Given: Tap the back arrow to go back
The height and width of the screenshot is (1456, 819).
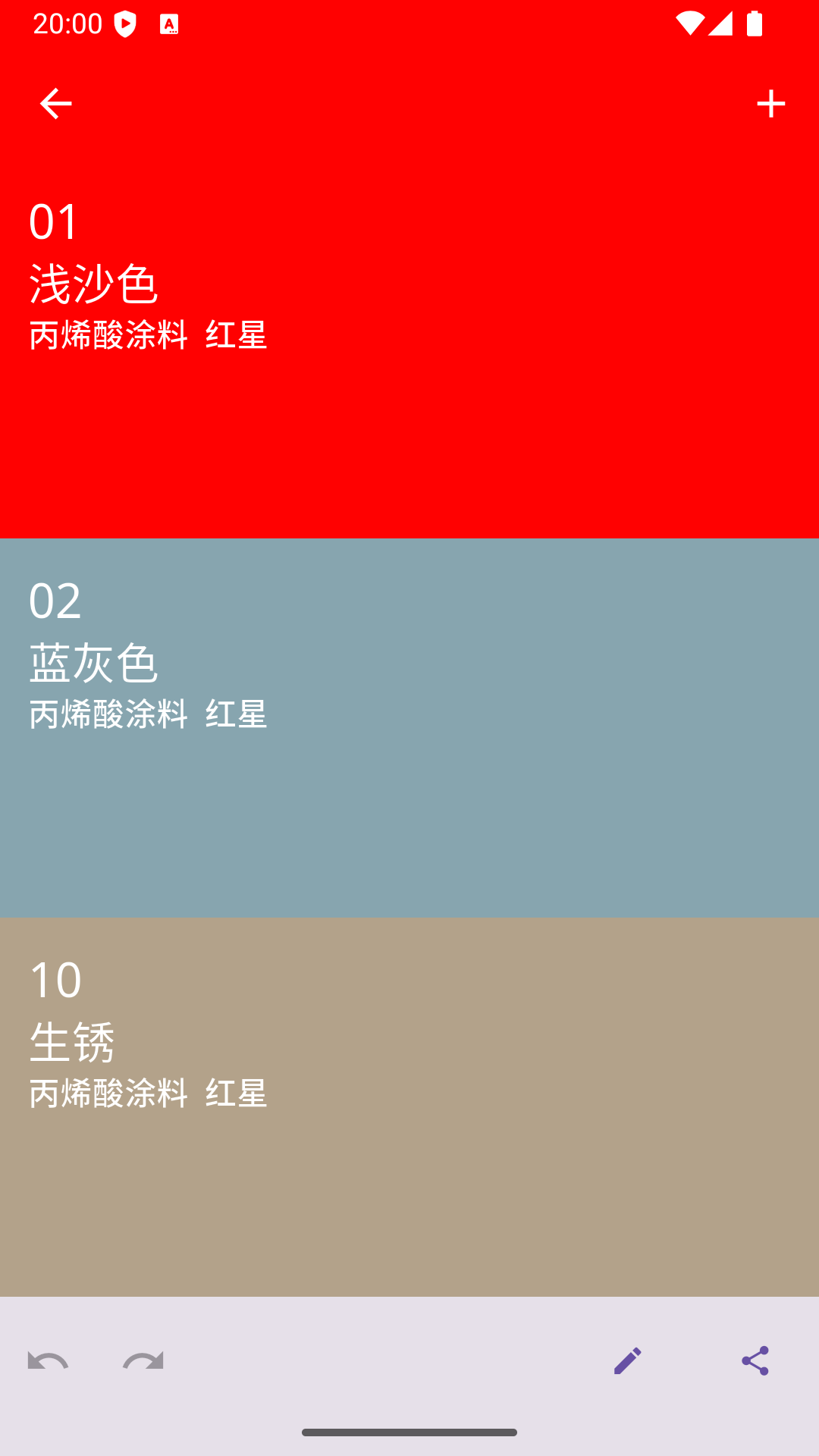Looking at the screenshot, I should point(55,103).
